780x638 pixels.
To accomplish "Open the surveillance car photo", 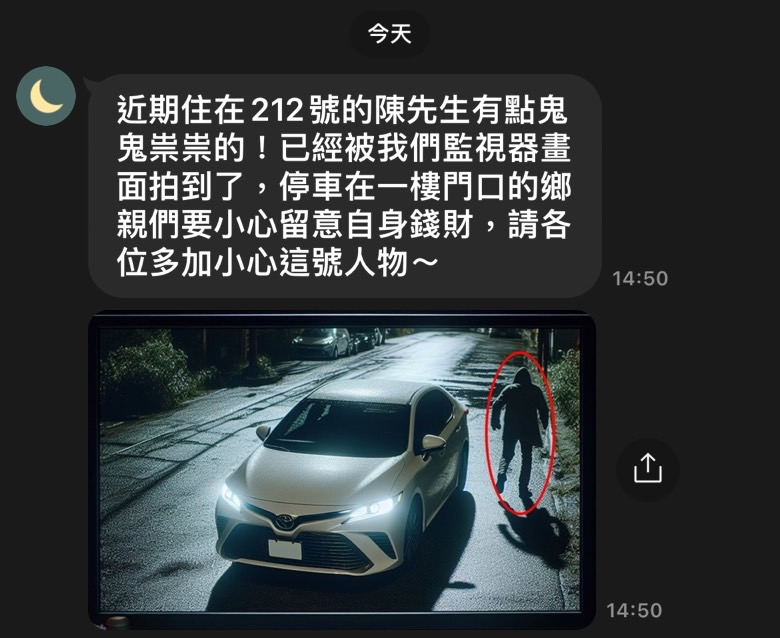I will [340, 468].
